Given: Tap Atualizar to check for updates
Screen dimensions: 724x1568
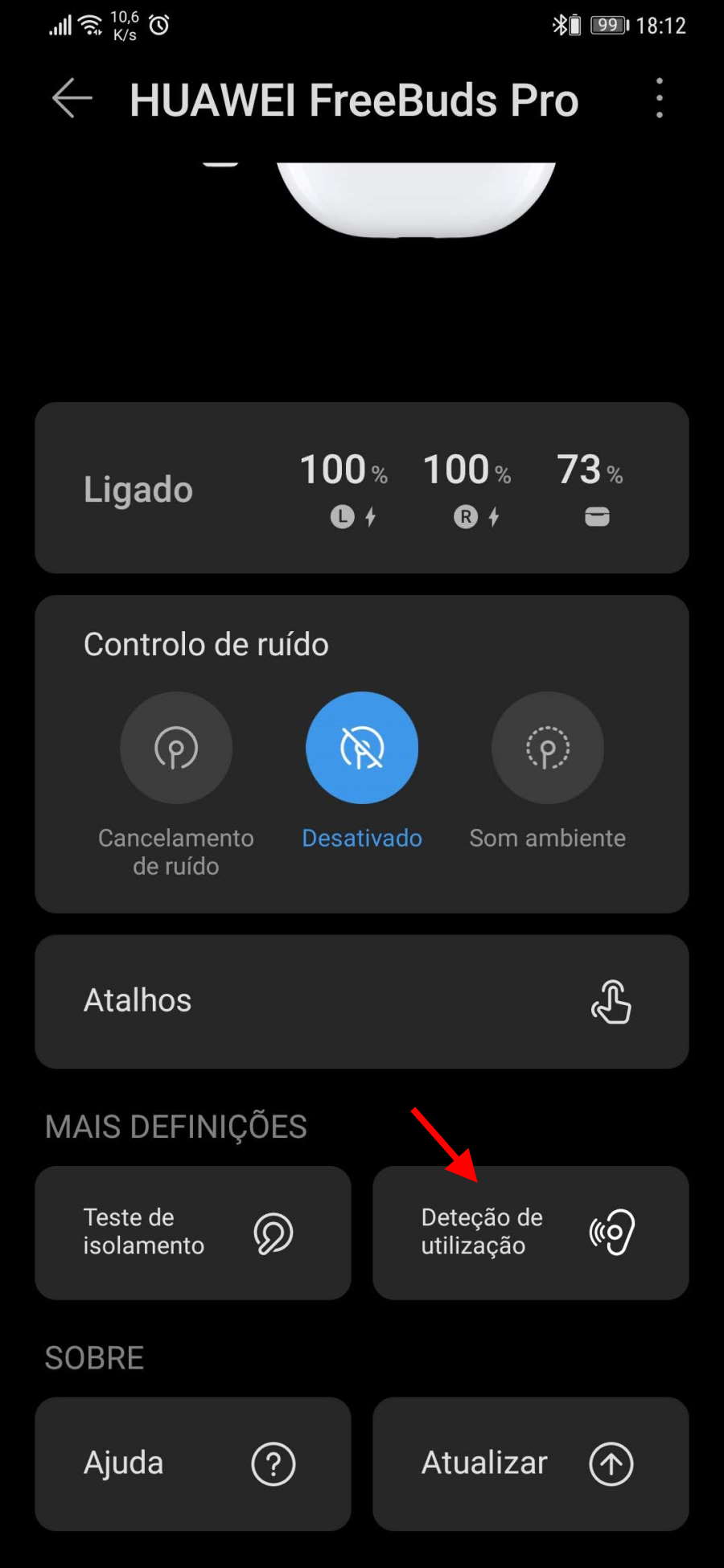Looking at the screenshot, I should click(x=531, y=1463).
